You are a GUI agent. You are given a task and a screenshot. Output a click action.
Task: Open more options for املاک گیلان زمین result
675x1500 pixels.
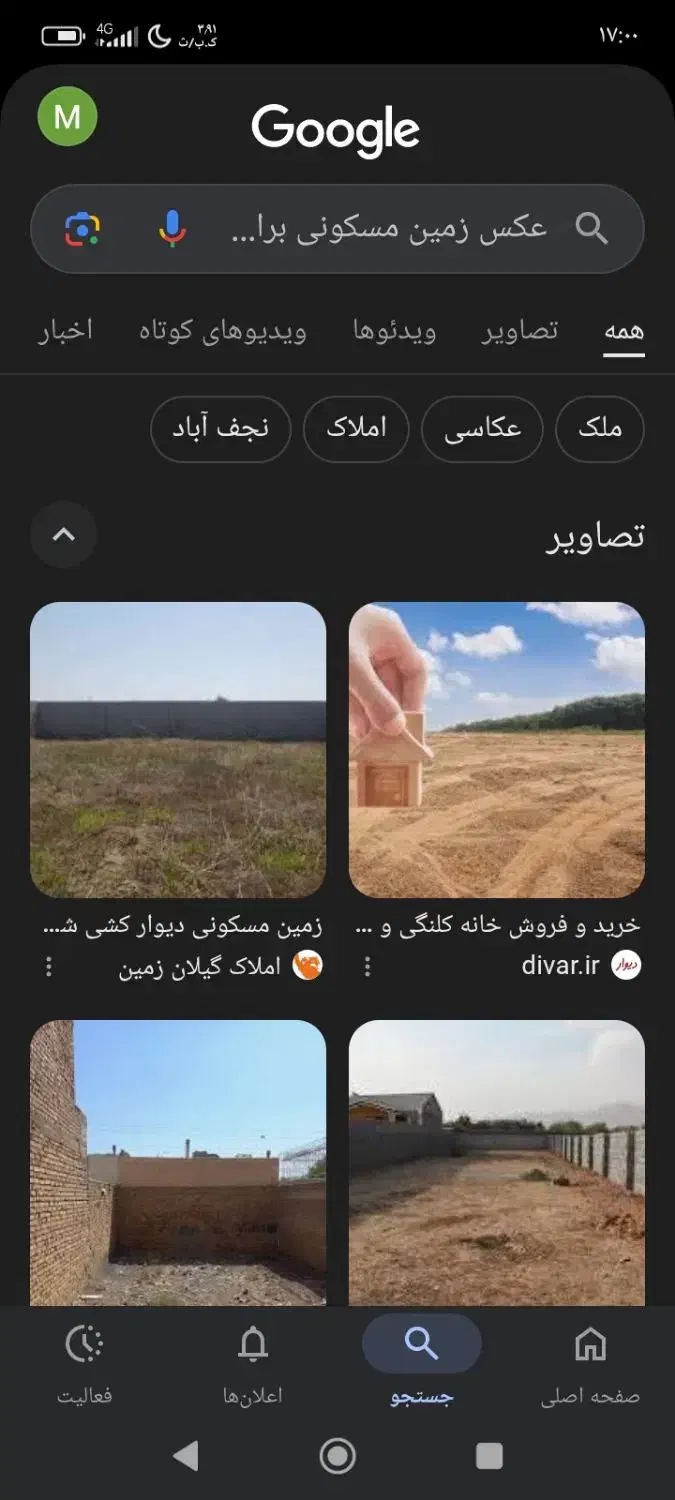pos(49,966)
